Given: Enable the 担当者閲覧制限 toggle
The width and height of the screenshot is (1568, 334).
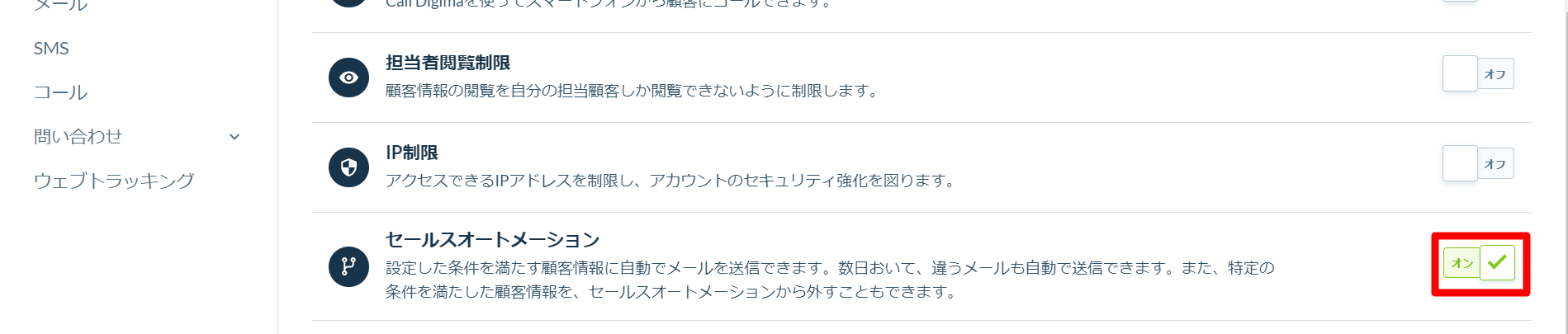Looking at the screenshot, I should [x=1477, y=74].
